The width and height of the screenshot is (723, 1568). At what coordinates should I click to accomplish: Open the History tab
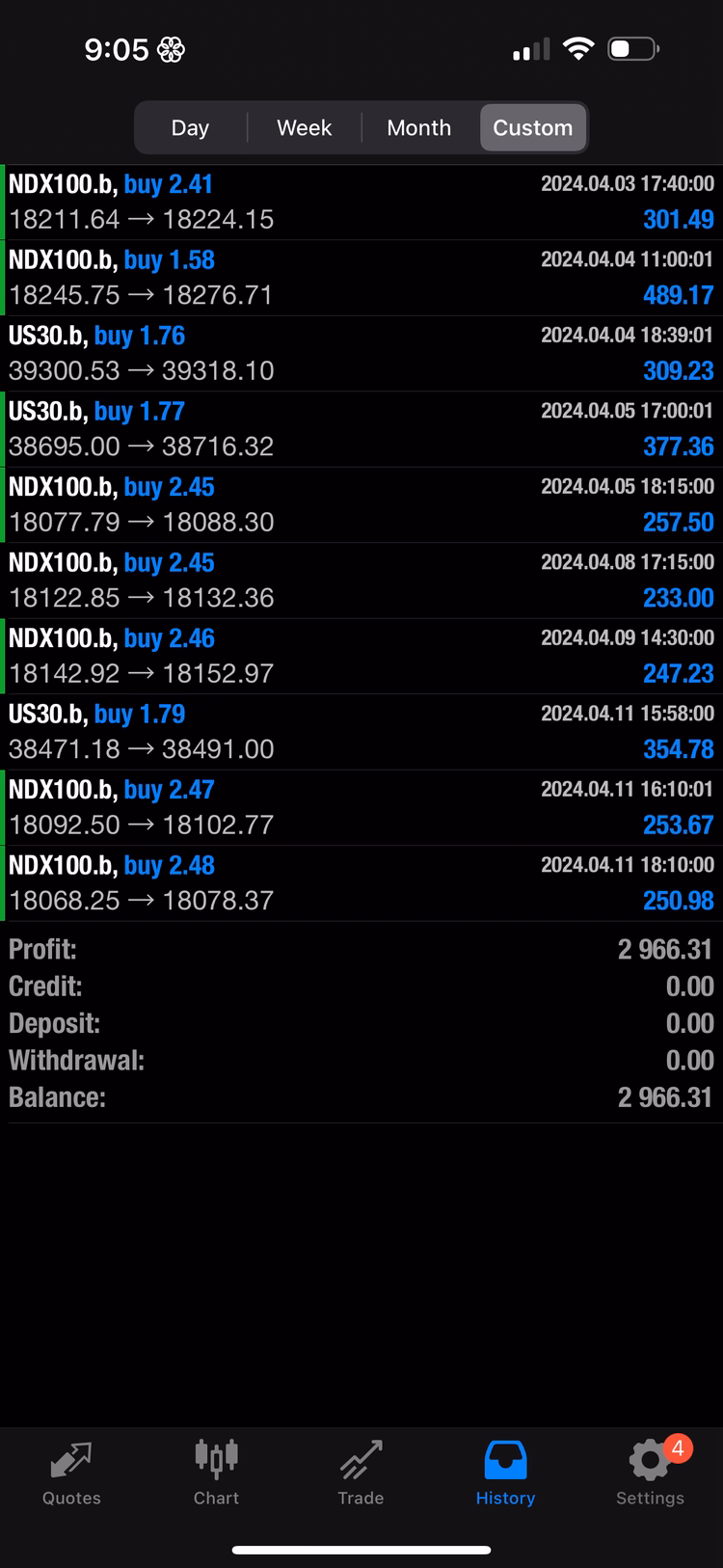505,1473
